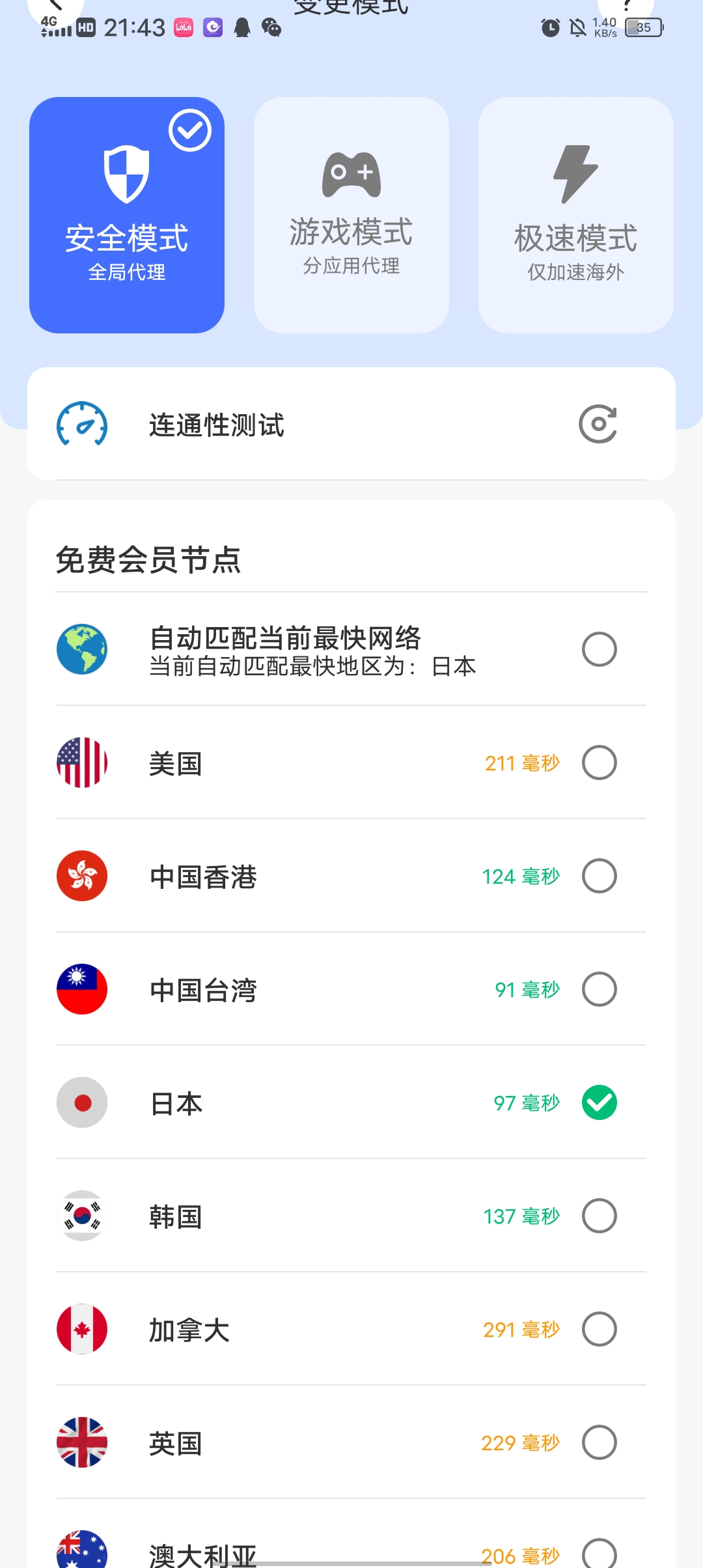
Task: Select the 澳大利亚 node
Action: [x=599, y=1554]
